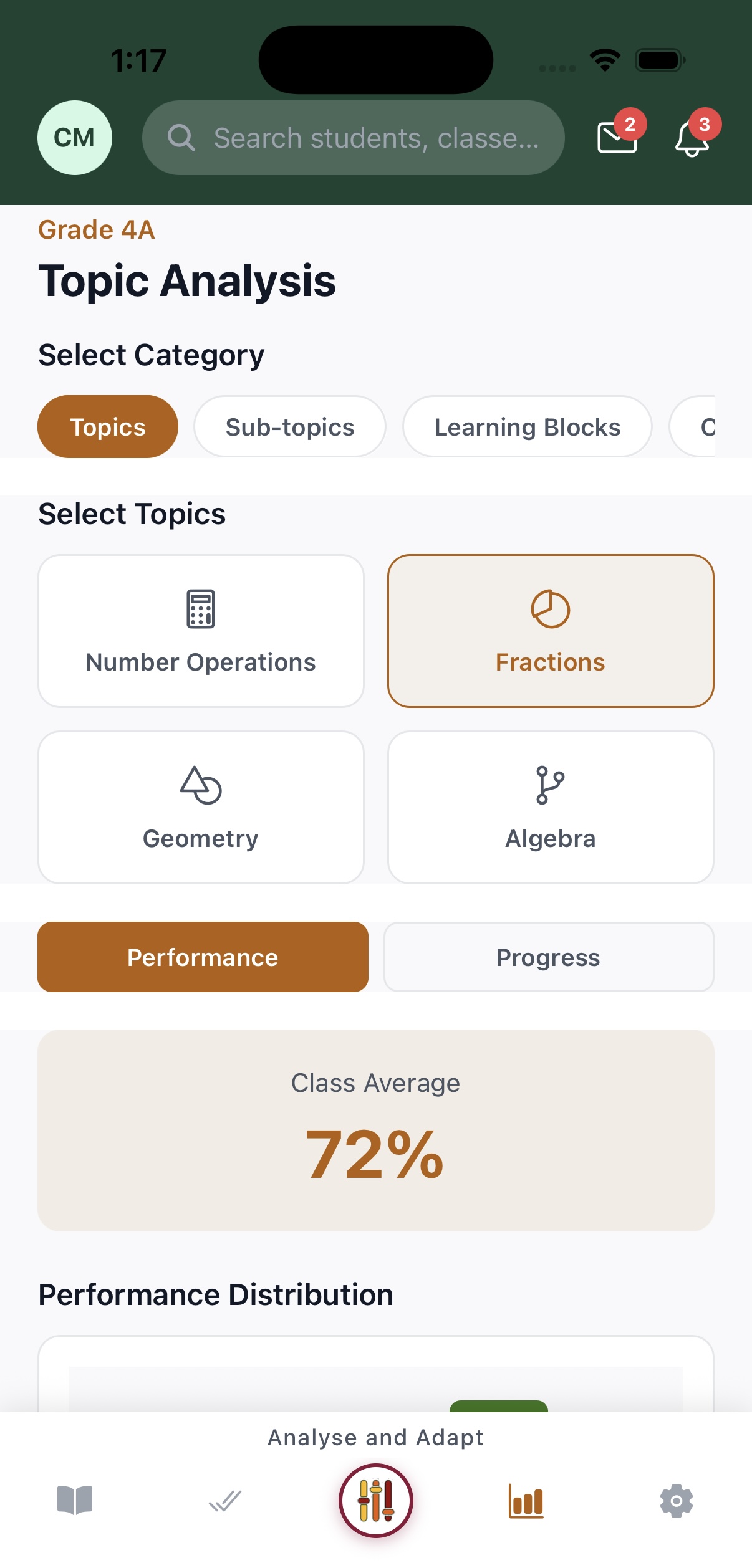The image size is (752, 1568).
Task: Choose the Learning Blocks category chip
Action: point(527,427)
